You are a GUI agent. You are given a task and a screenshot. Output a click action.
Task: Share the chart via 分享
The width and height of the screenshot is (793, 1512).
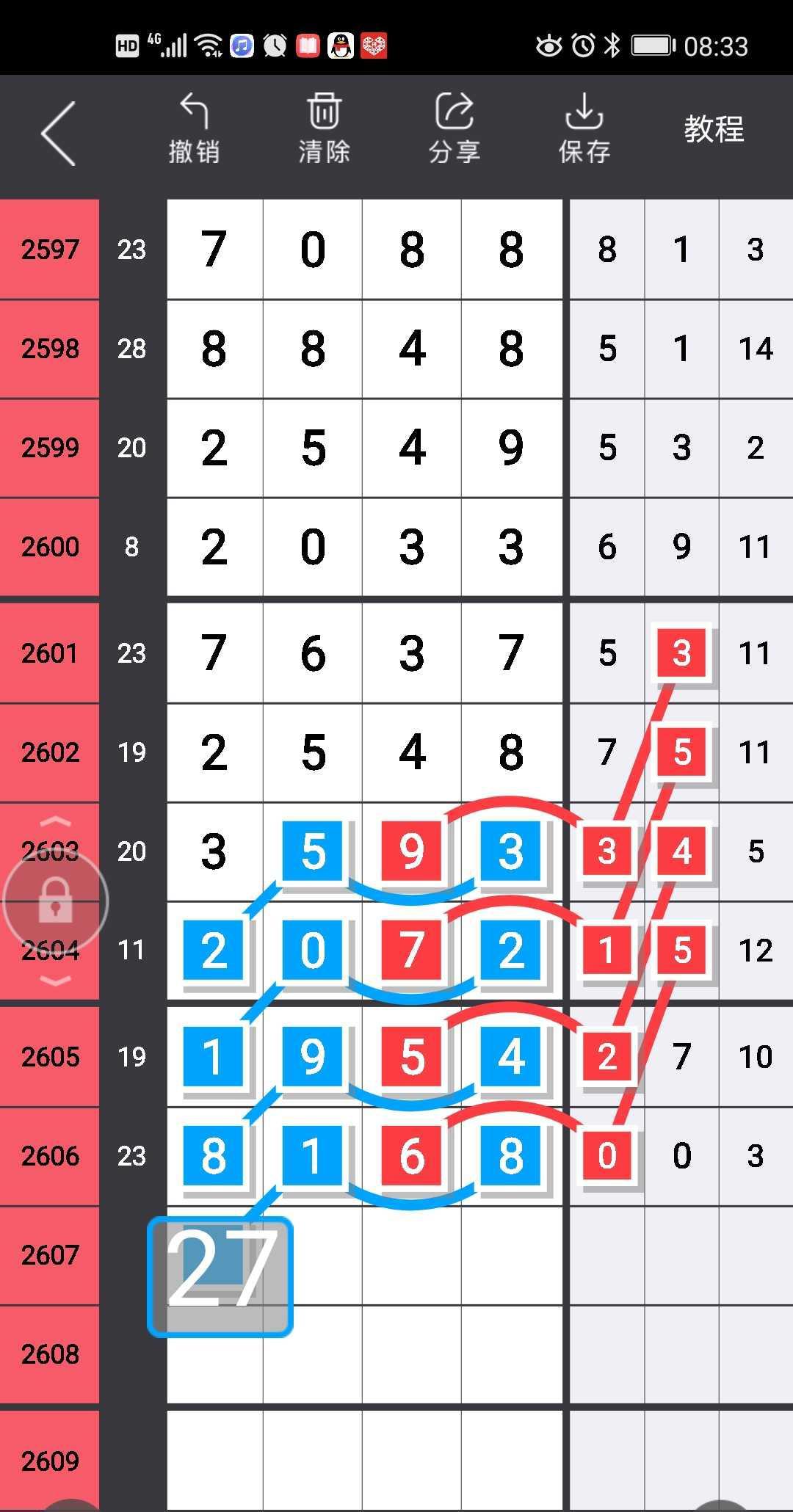coord(455,129)
